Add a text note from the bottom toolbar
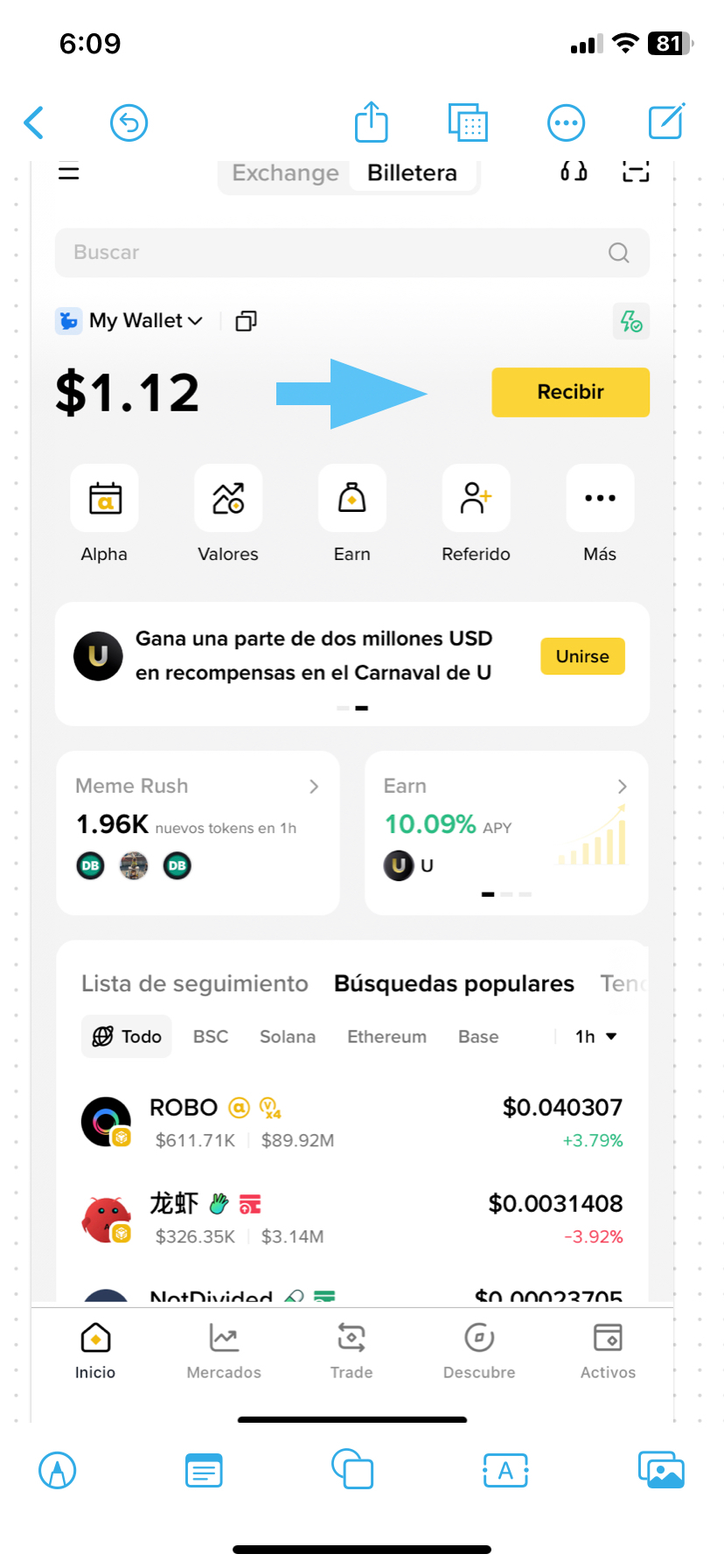Screen dimensions: 724x1568 204,1470
